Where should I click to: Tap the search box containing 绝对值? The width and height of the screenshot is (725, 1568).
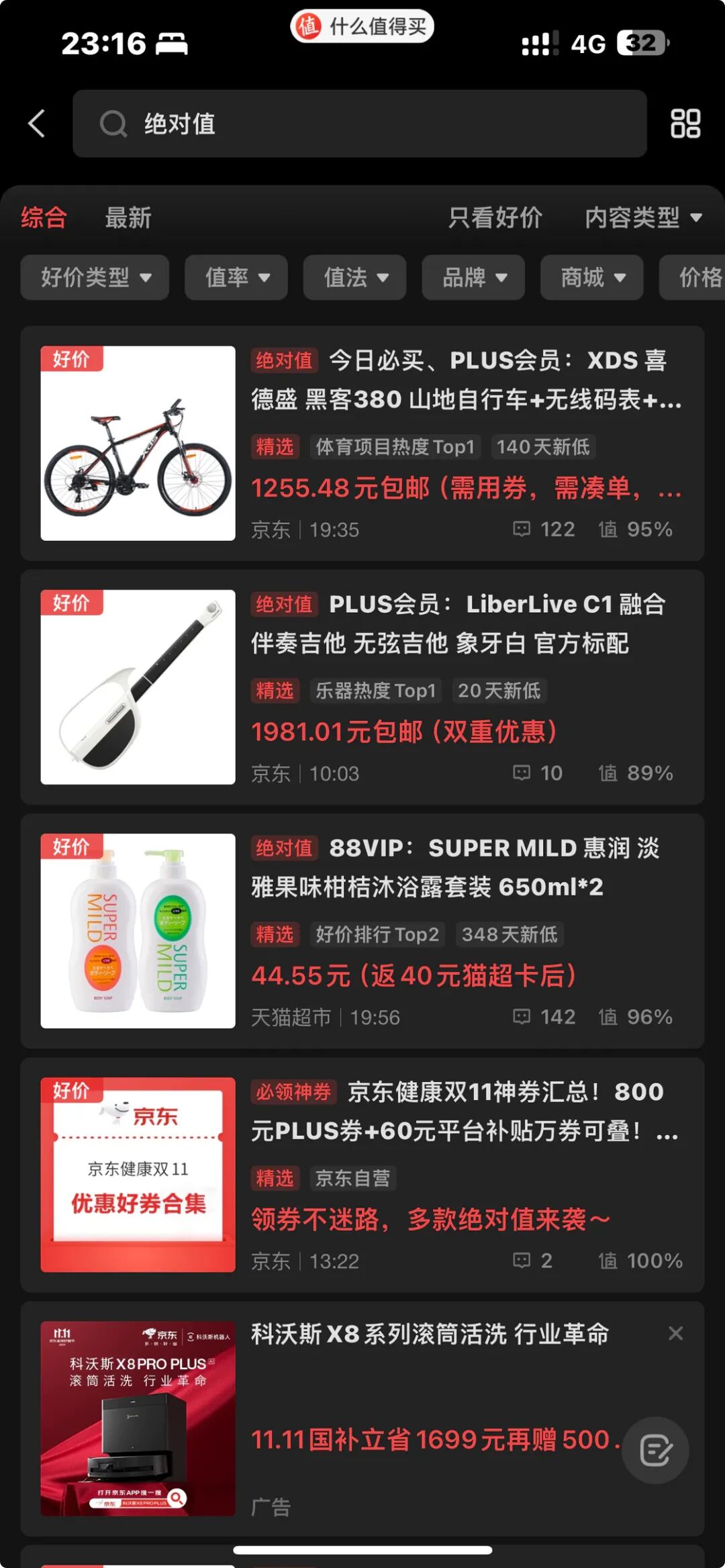coord(360,124)
